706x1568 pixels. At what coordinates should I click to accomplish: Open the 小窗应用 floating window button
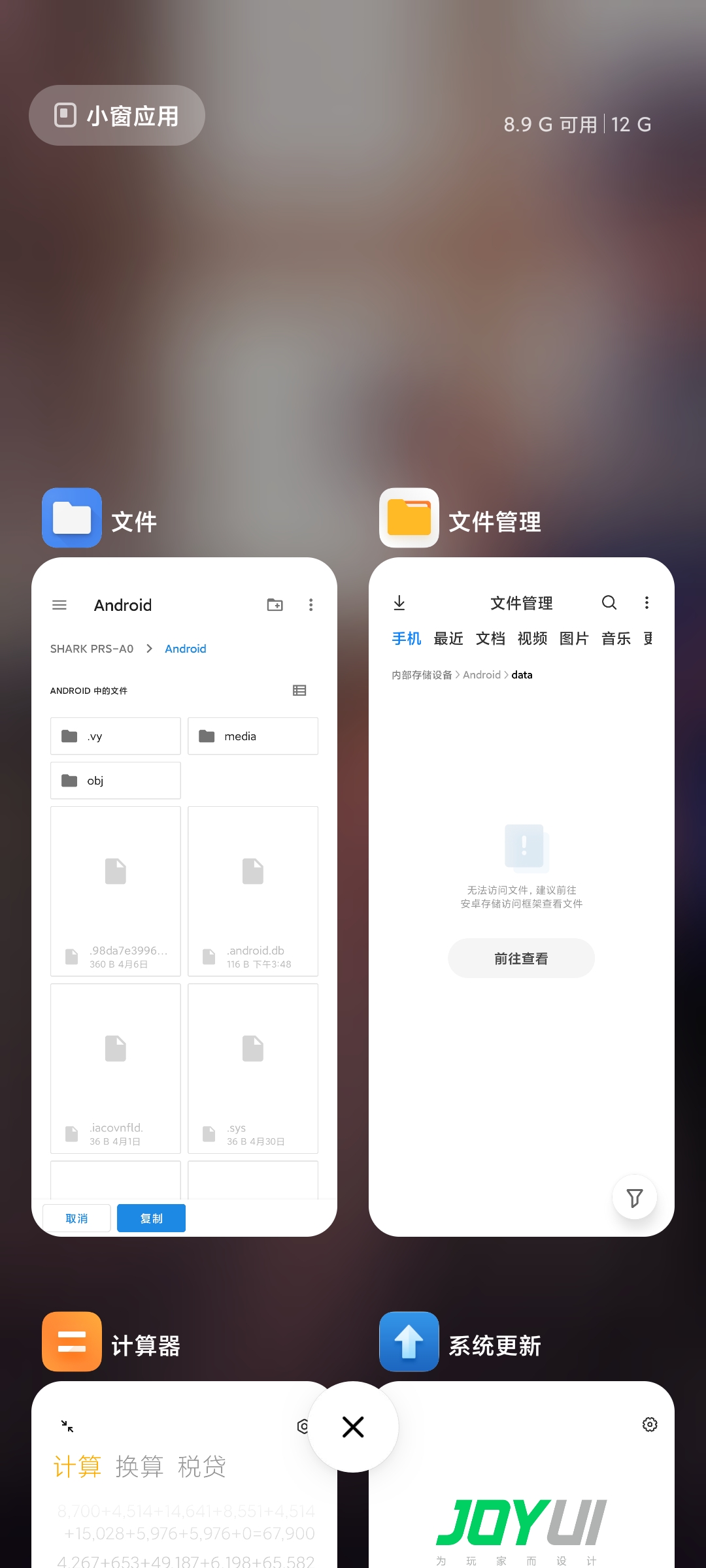pos(117,115)
